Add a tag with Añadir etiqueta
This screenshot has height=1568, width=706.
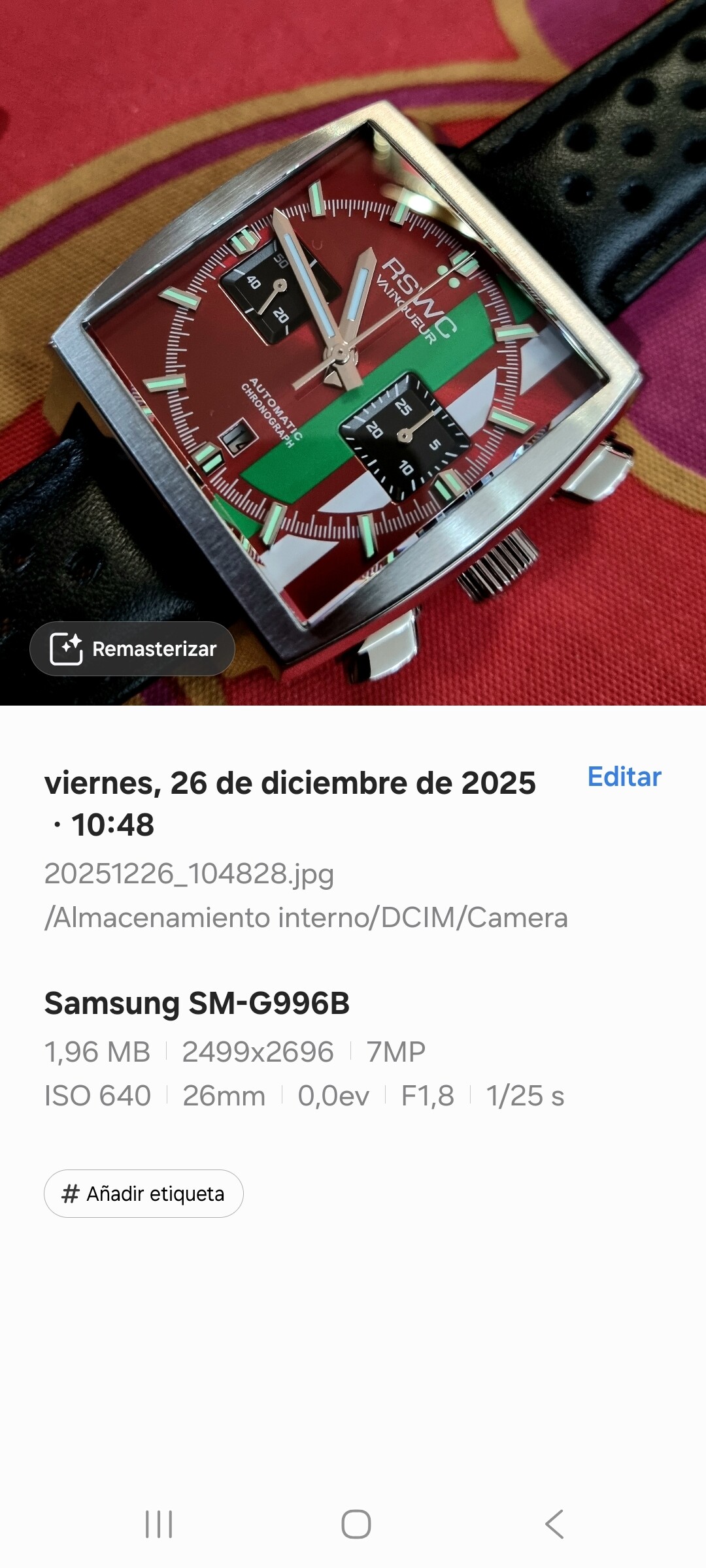[144, 1194]
